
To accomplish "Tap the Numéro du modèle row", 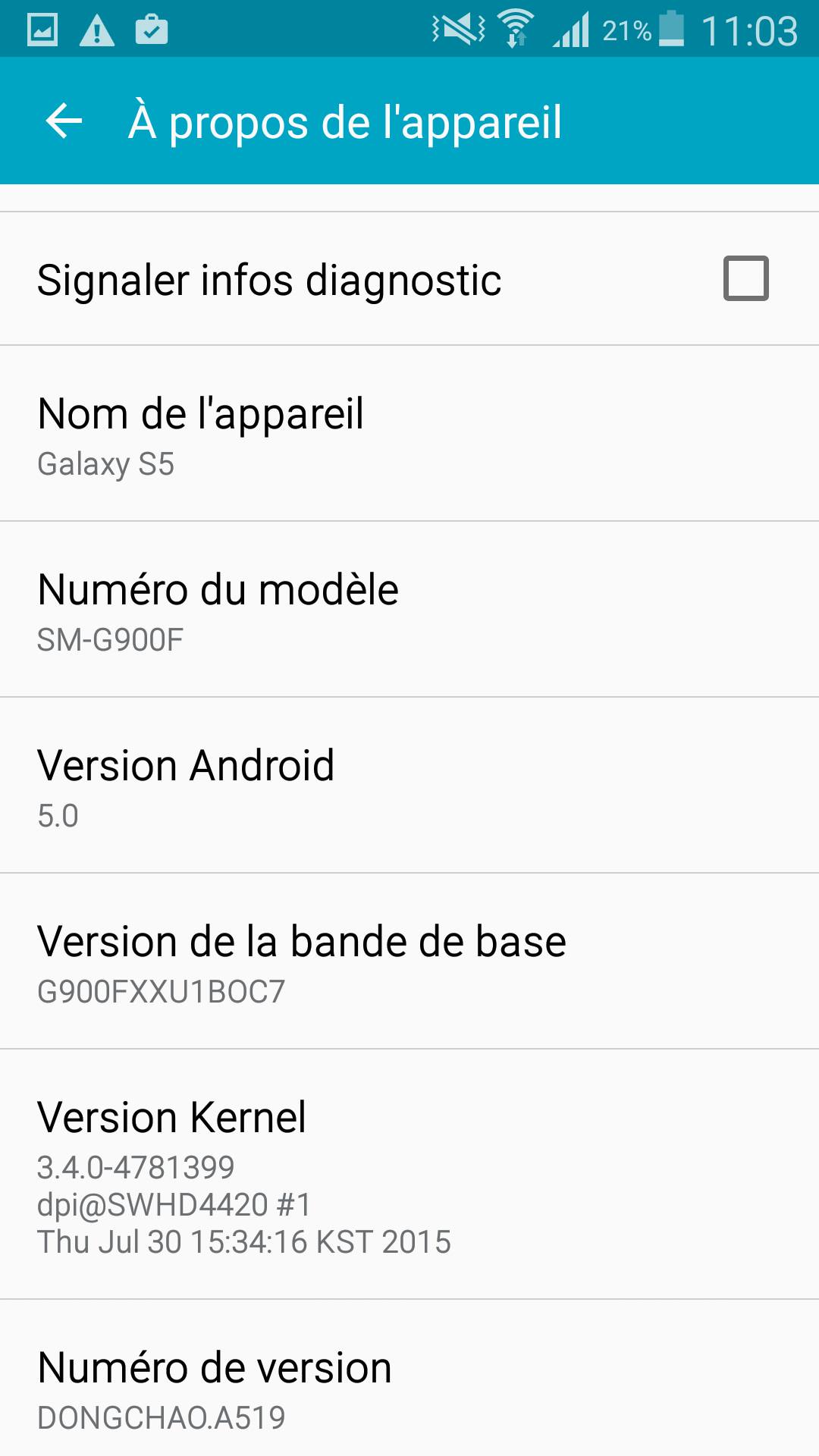I will 409,610.
